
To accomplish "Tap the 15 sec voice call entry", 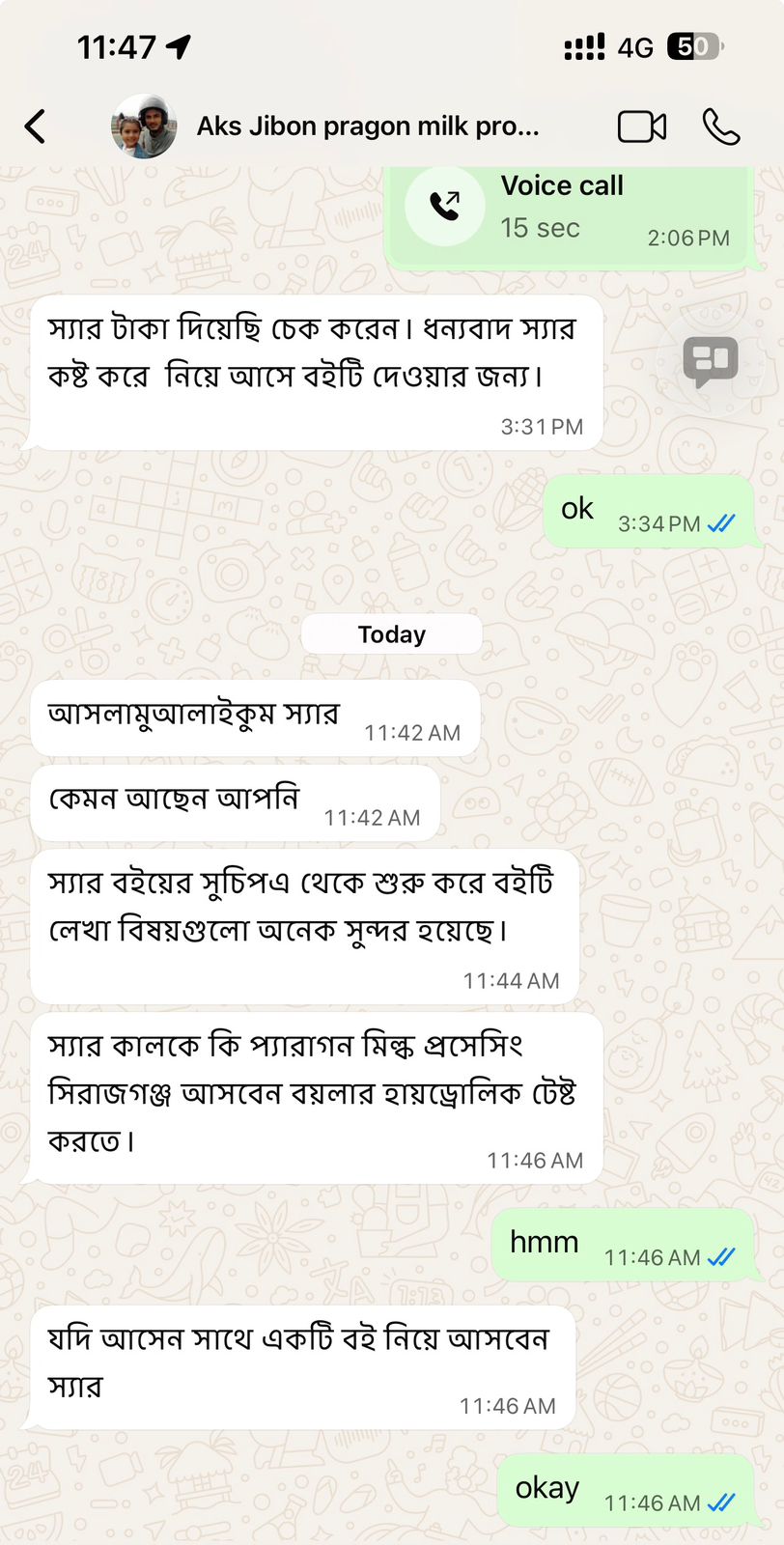I will pos(570,208).
